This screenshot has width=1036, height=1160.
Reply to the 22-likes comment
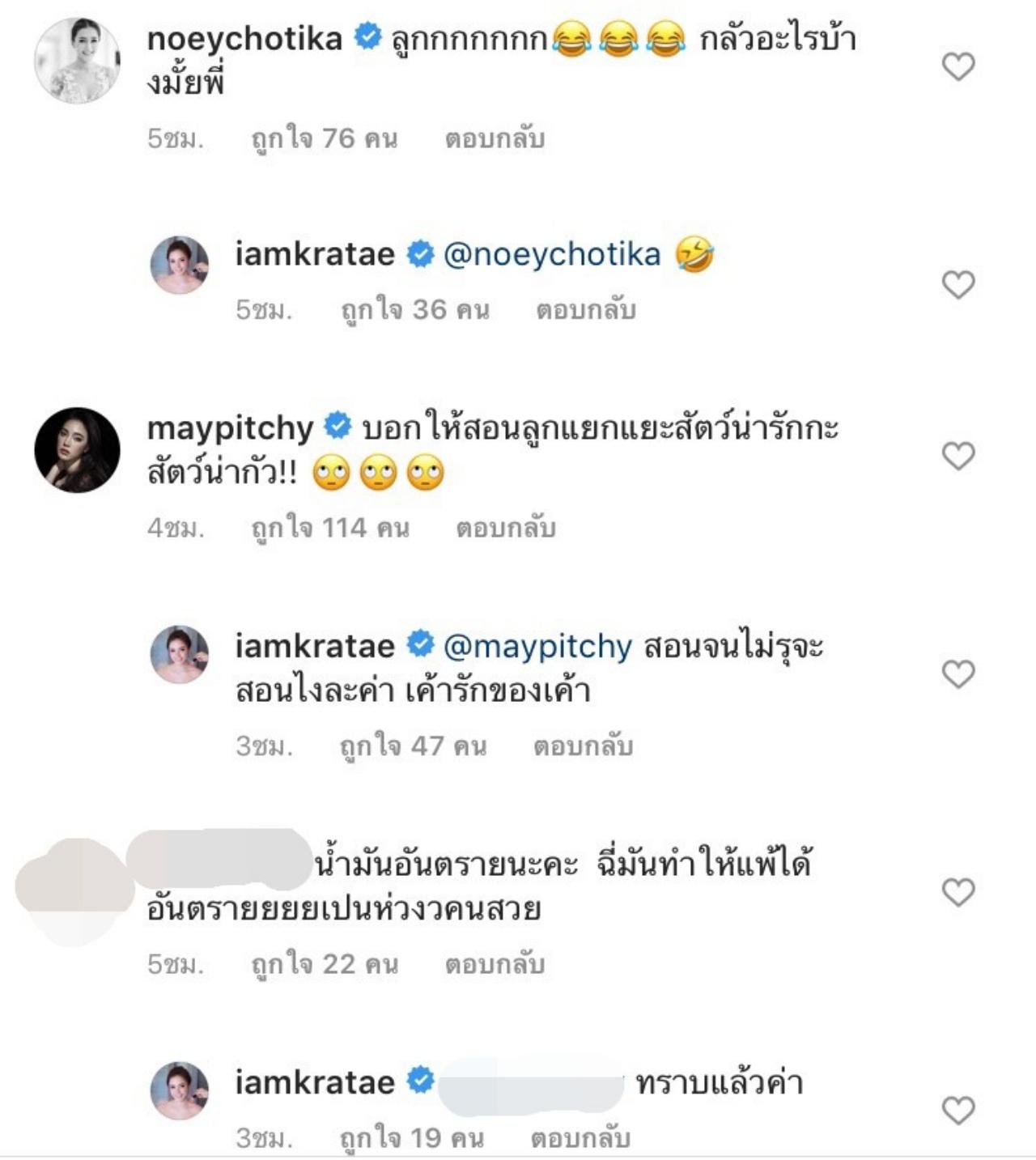point(495,965)
